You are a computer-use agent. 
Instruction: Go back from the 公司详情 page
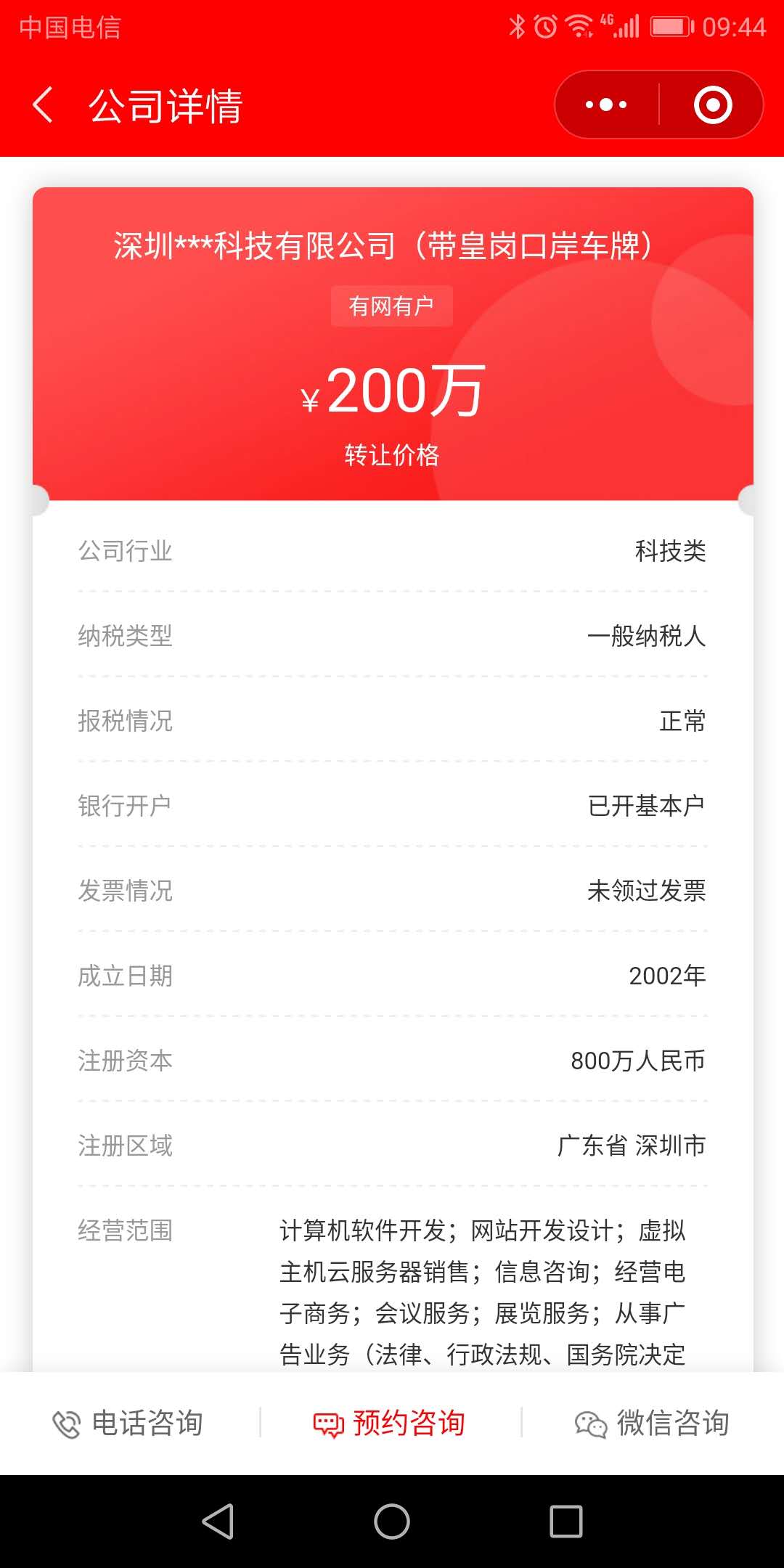coord(44,105)
